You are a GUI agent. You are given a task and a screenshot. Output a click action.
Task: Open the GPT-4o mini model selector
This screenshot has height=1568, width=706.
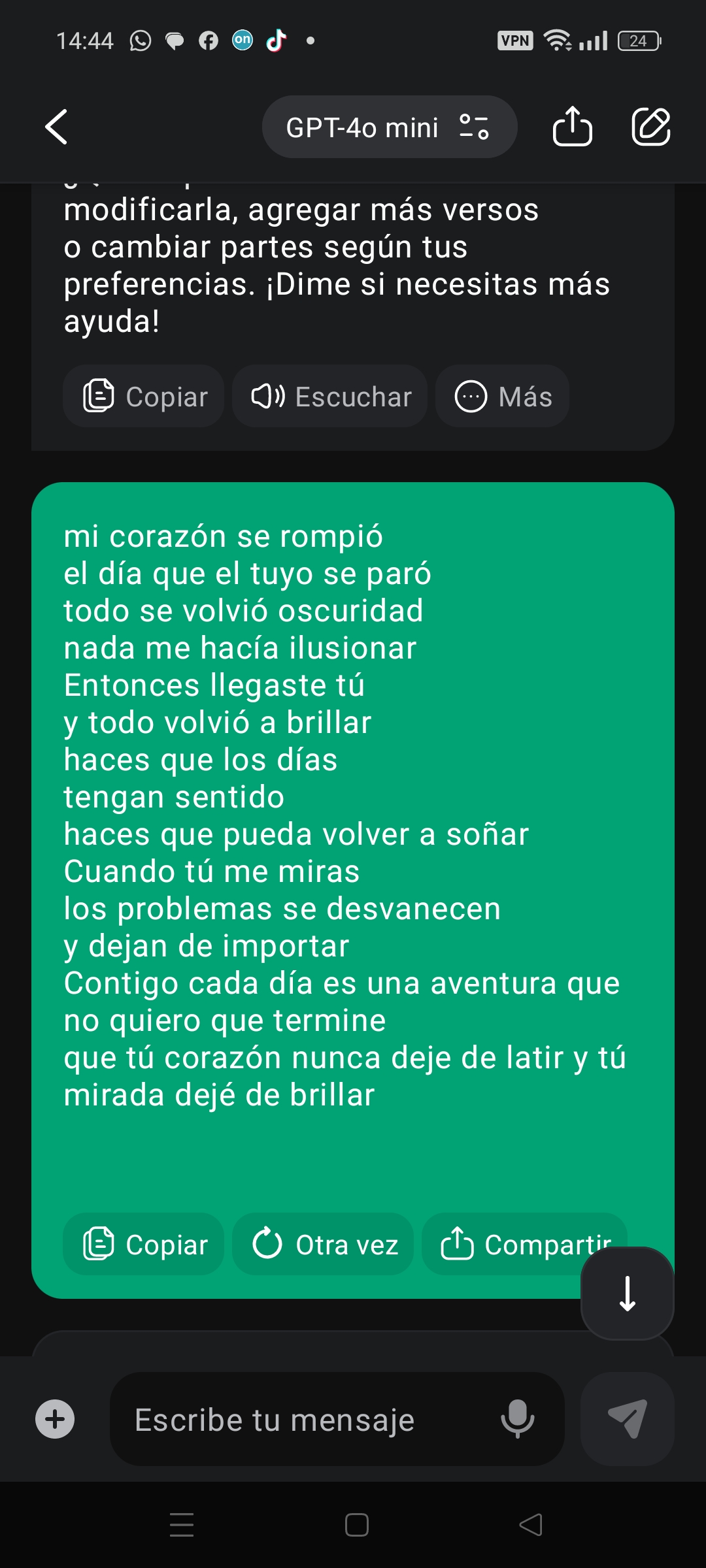point(389,127)
